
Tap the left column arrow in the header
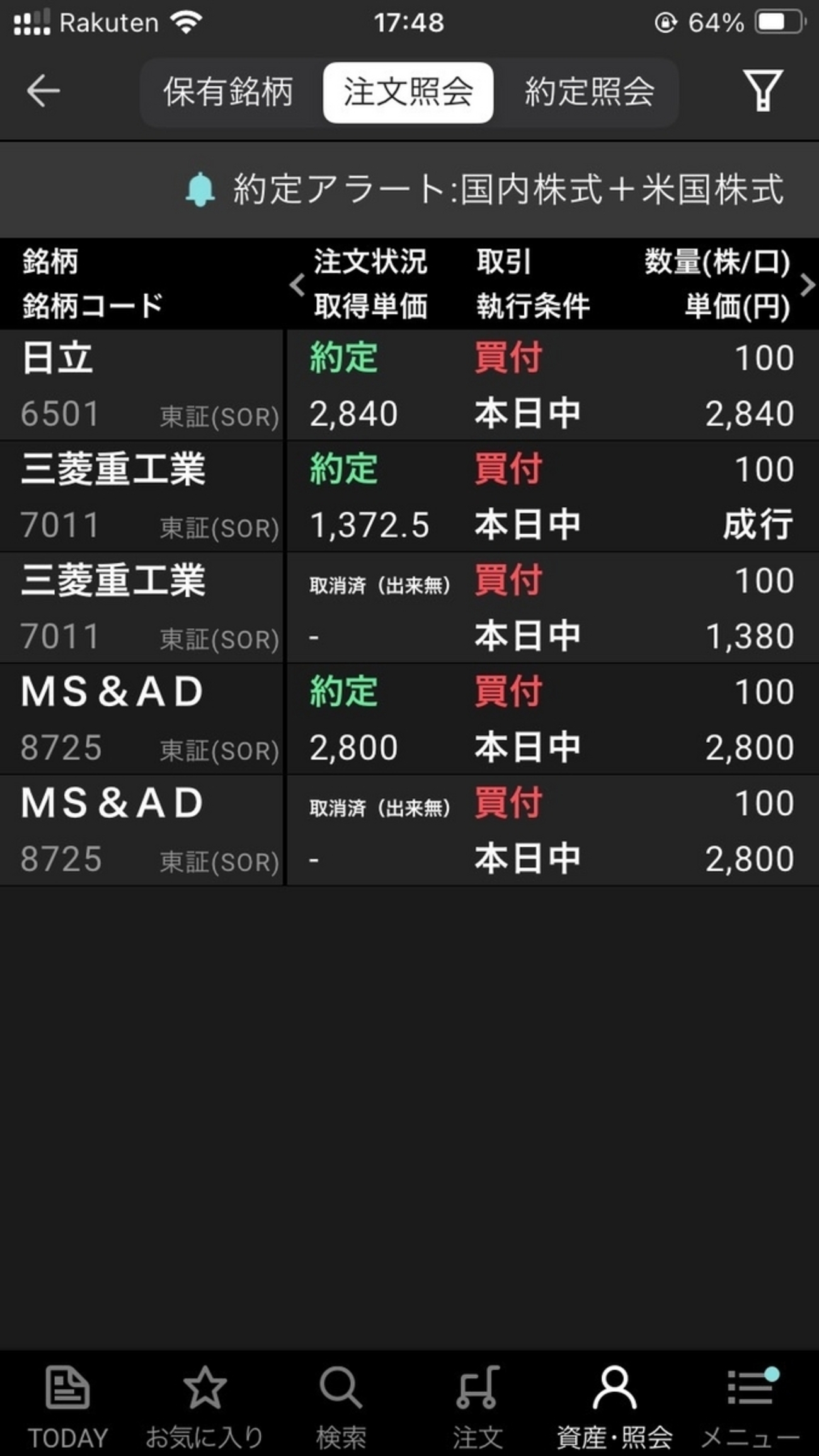(297, 285)
